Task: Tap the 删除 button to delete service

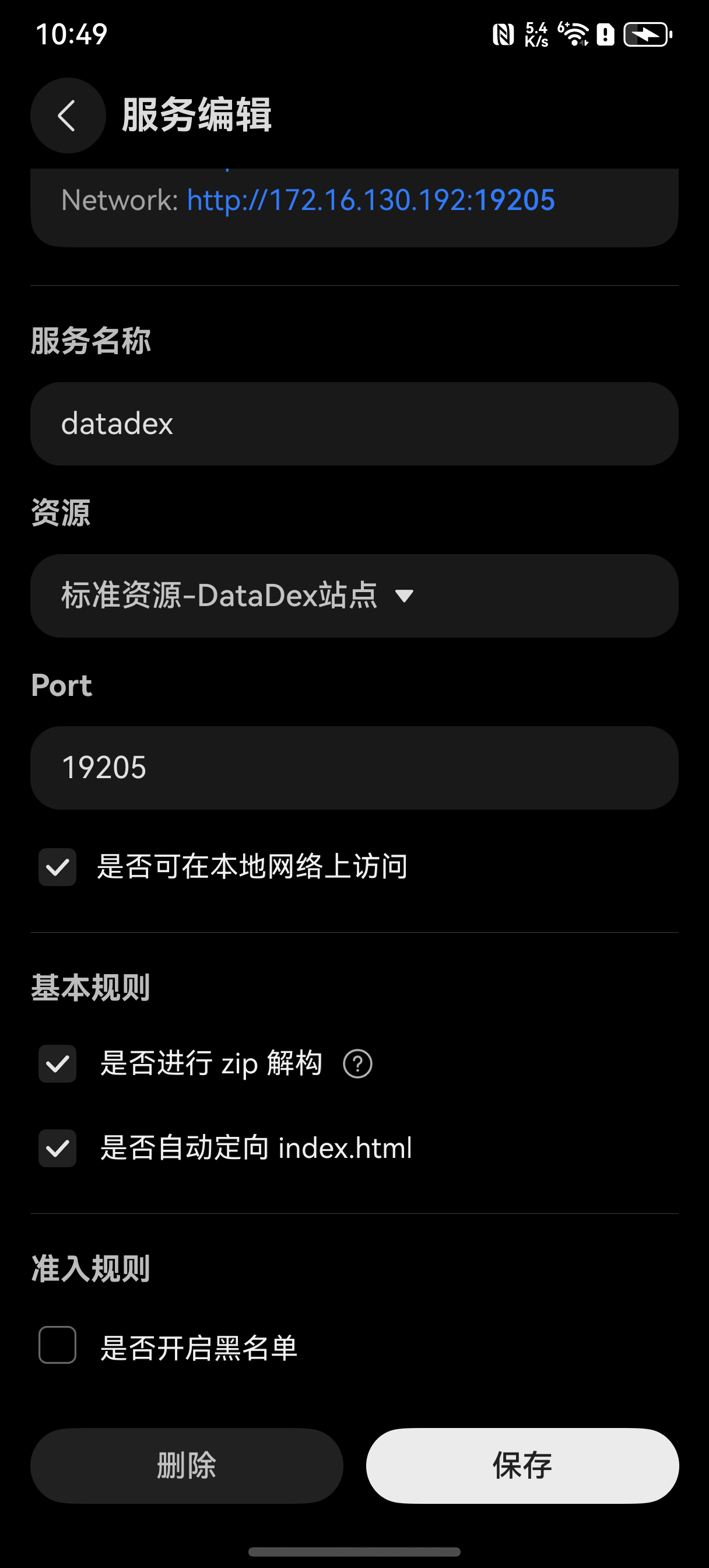Action: [x=187, y=1465]
